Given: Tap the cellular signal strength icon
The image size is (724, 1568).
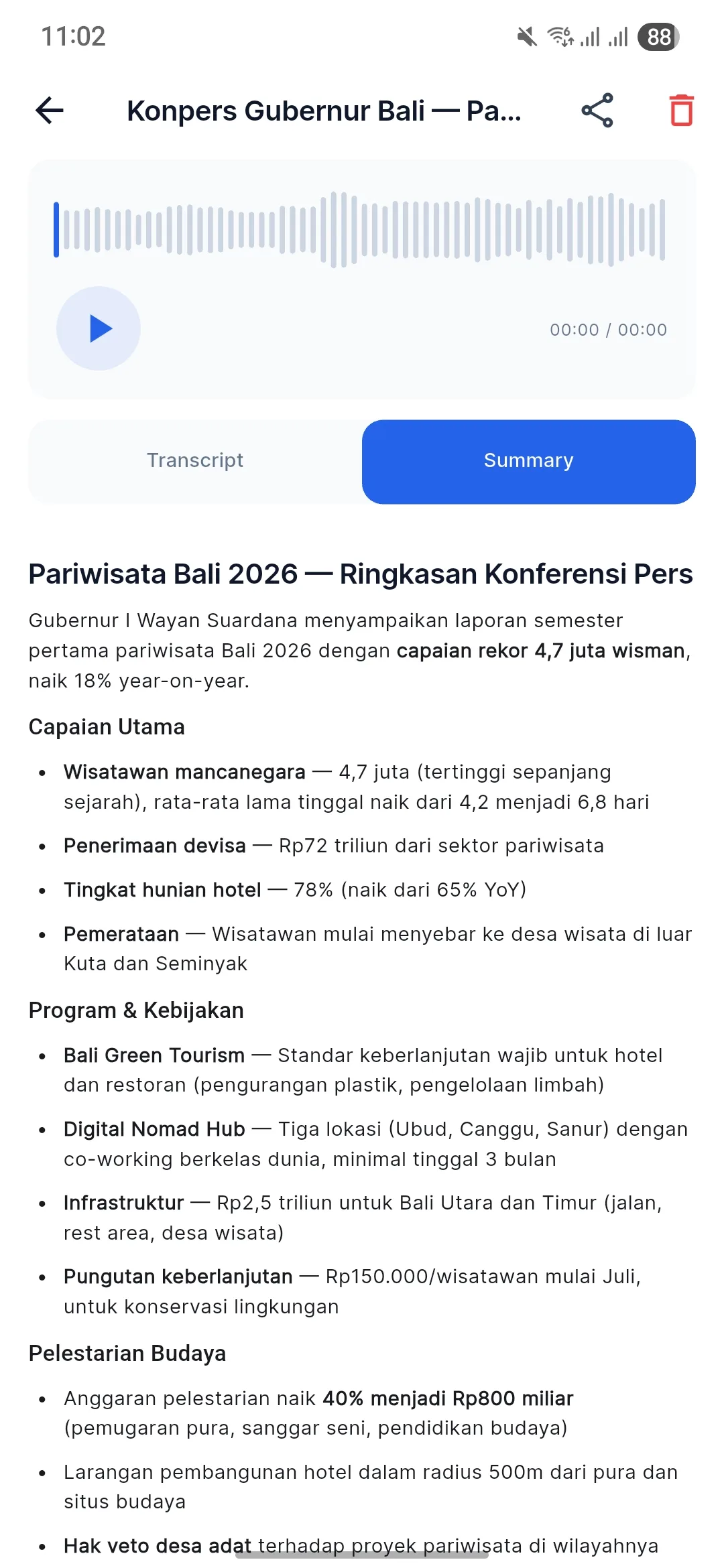Looking at the screenshot, I should [590, 37].
